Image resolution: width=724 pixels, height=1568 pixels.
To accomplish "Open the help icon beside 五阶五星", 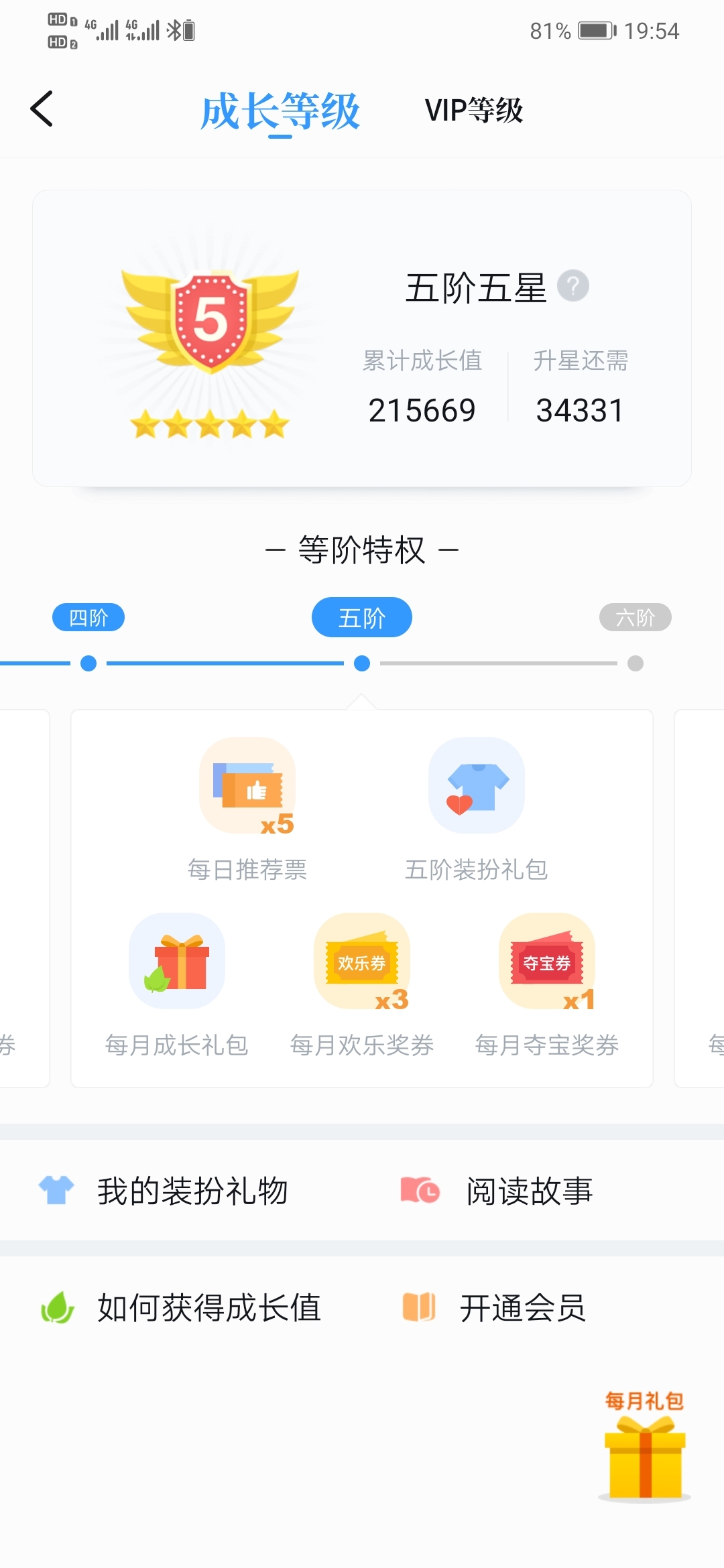I will point(573,287).
